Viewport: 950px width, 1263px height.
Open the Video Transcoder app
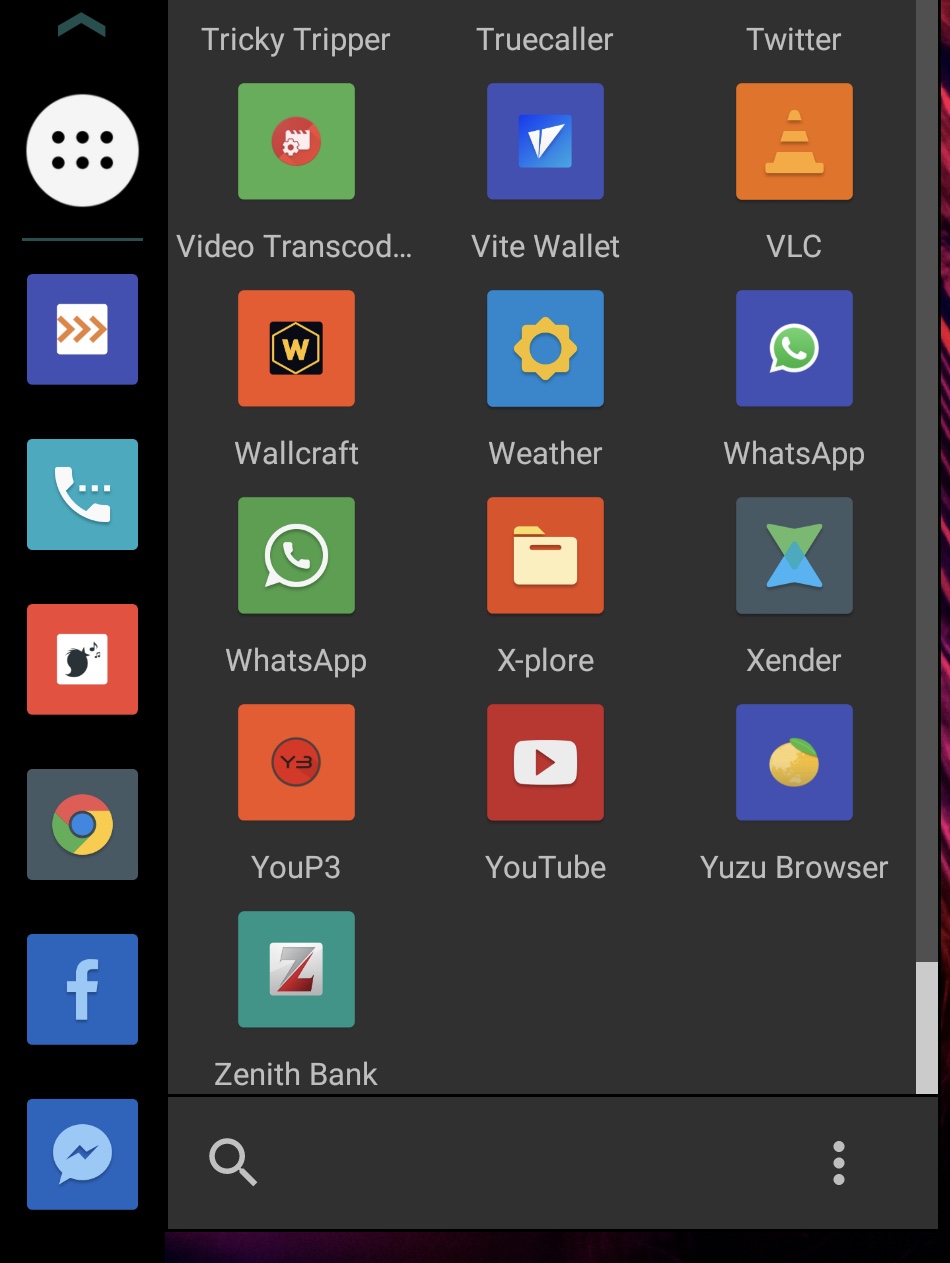tap(296, 141)
